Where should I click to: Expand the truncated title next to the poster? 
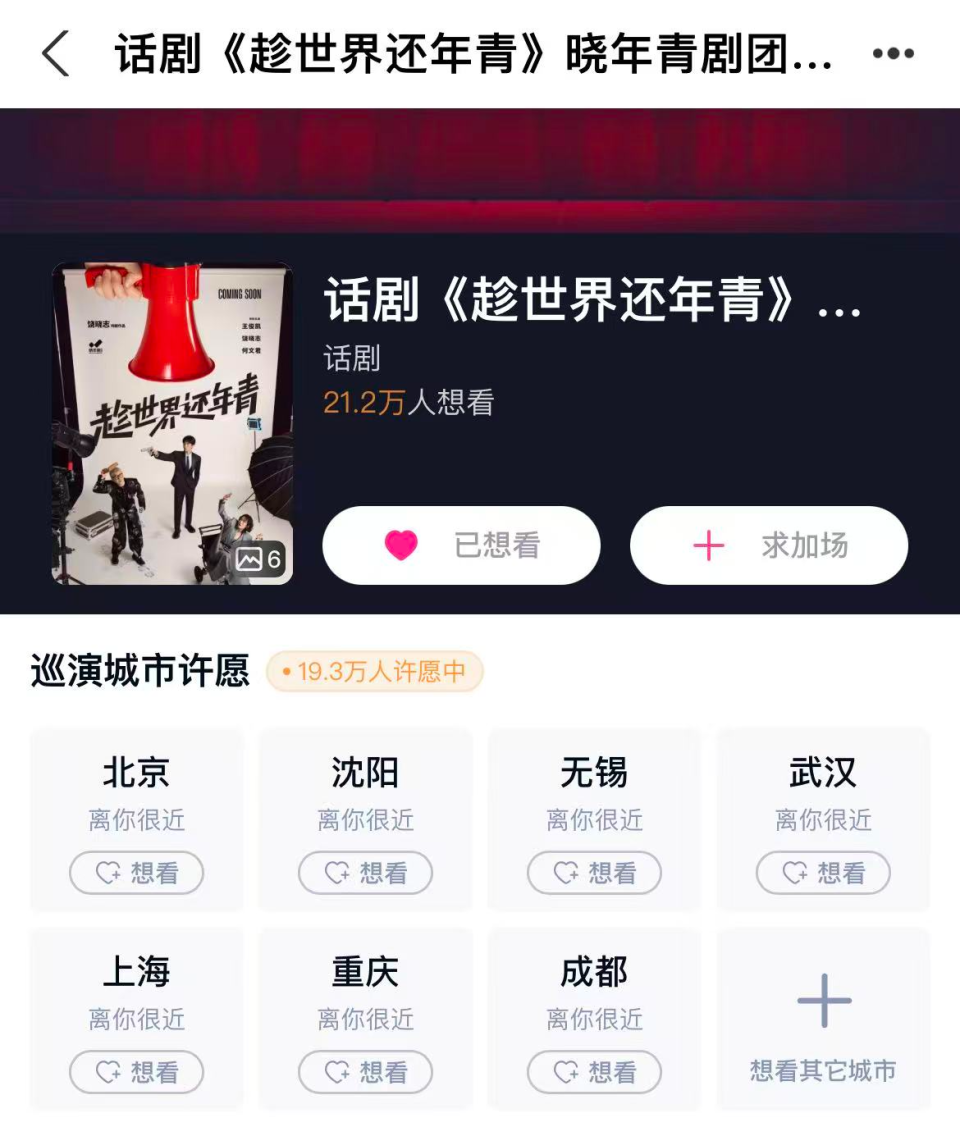(x=592, y=305)
